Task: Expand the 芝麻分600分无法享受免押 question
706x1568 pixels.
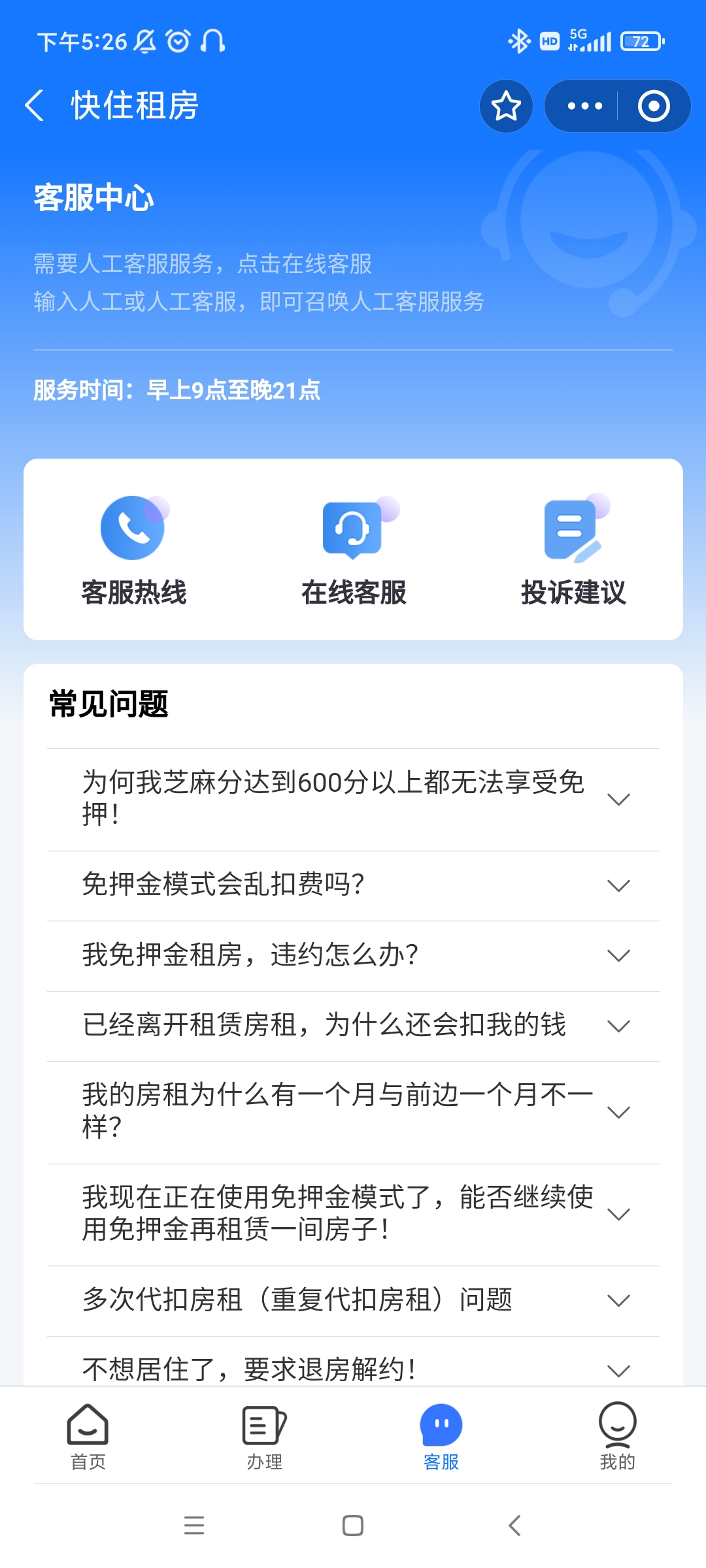Action: pyautogui.click(x=353, y=799)
